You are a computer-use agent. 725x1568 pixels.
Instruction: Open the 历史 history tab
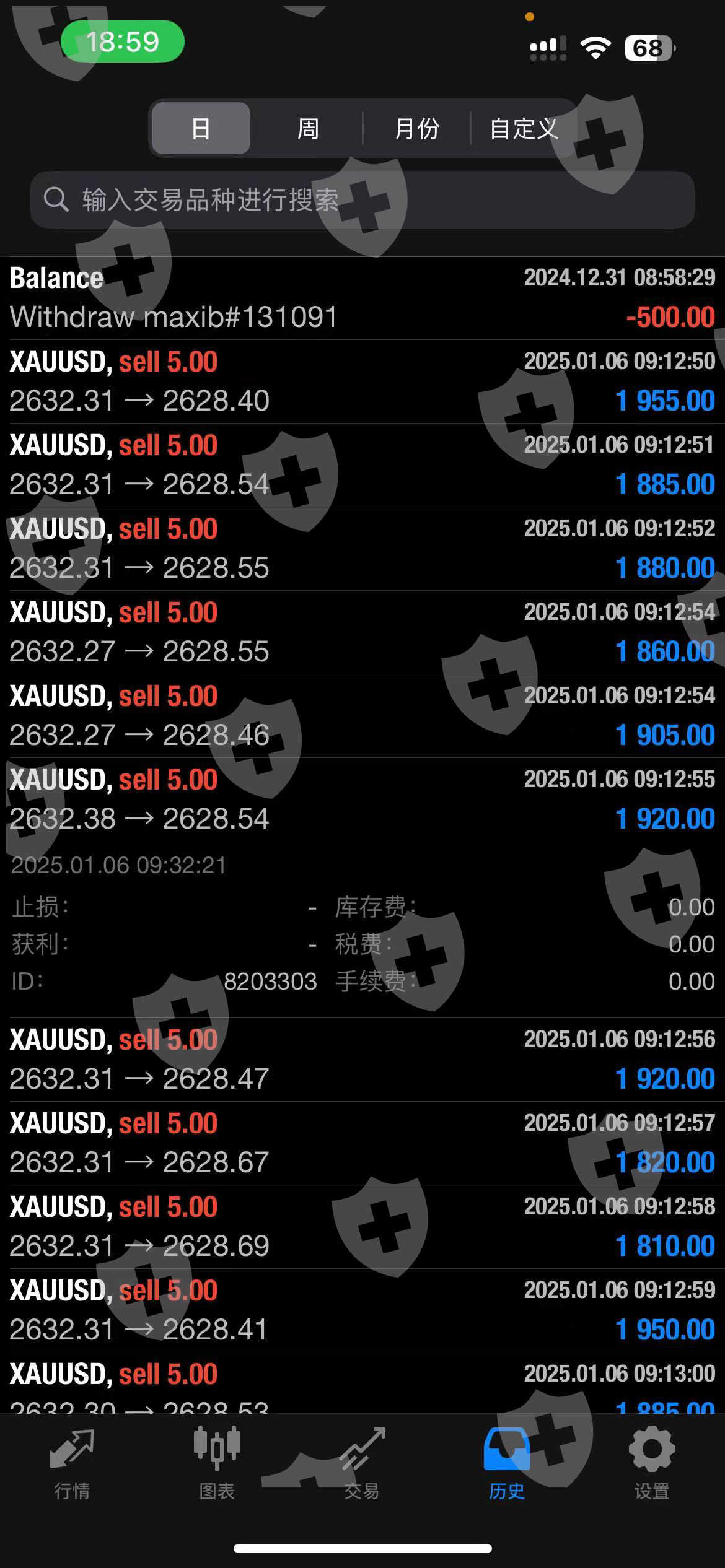pyautogui.click(x=507, y=1465)
